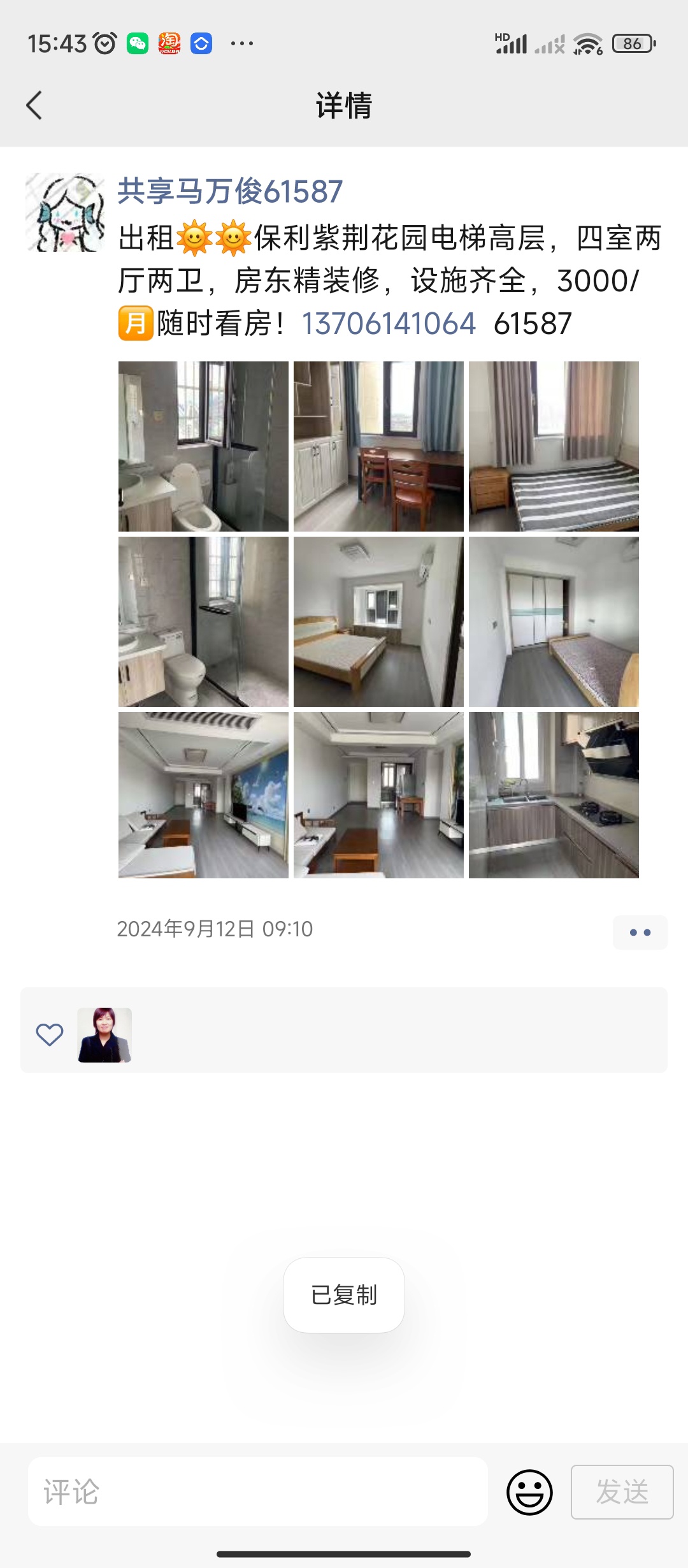Image resolution: width=688 pixels, height=1568 pixels.
Task: Open the first bathroom photo
Action: coord(203,446)
